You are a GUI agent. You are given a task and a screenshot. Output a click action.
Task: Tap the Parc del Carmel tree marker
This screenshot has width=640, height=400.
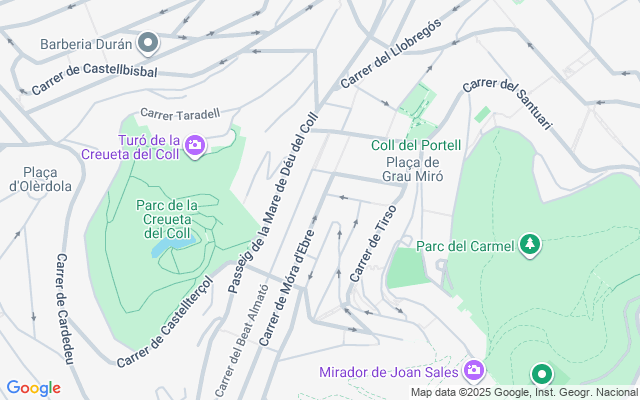[530, 245]
